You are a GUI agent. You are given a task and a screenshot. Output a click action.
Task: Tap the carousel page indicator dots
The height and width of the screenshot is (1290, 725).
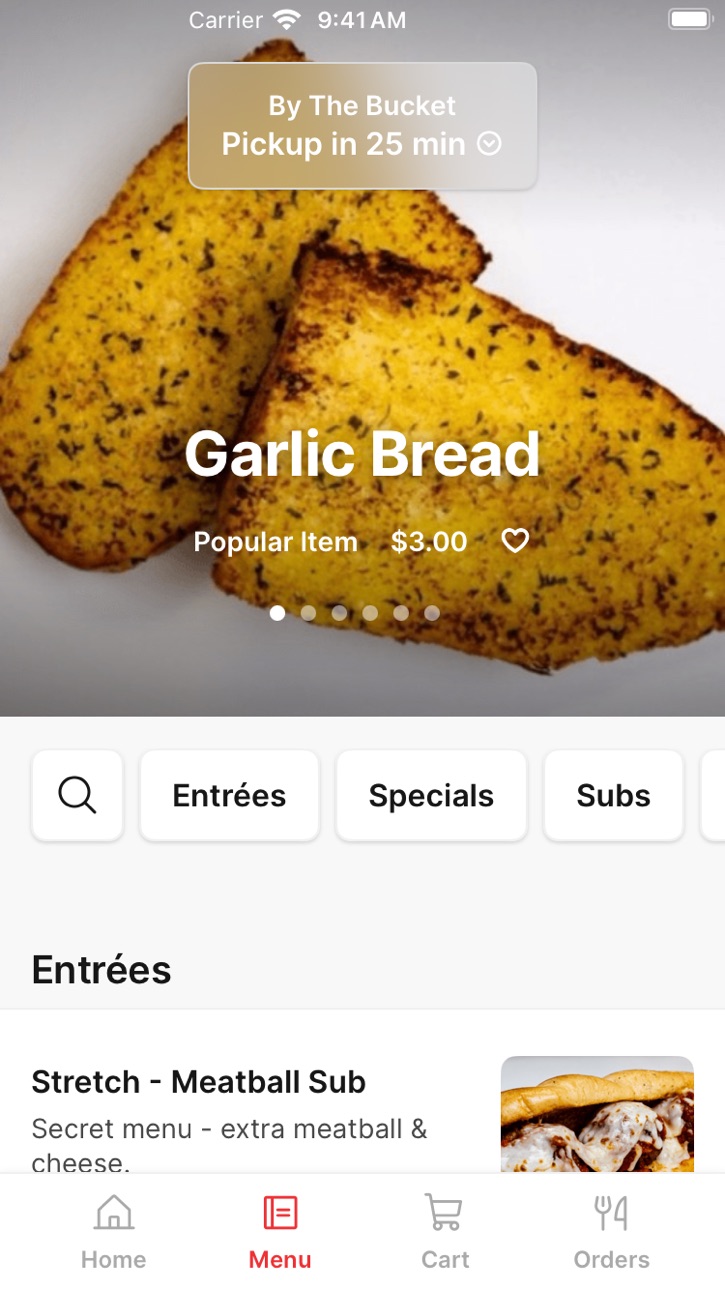(354, 613)
